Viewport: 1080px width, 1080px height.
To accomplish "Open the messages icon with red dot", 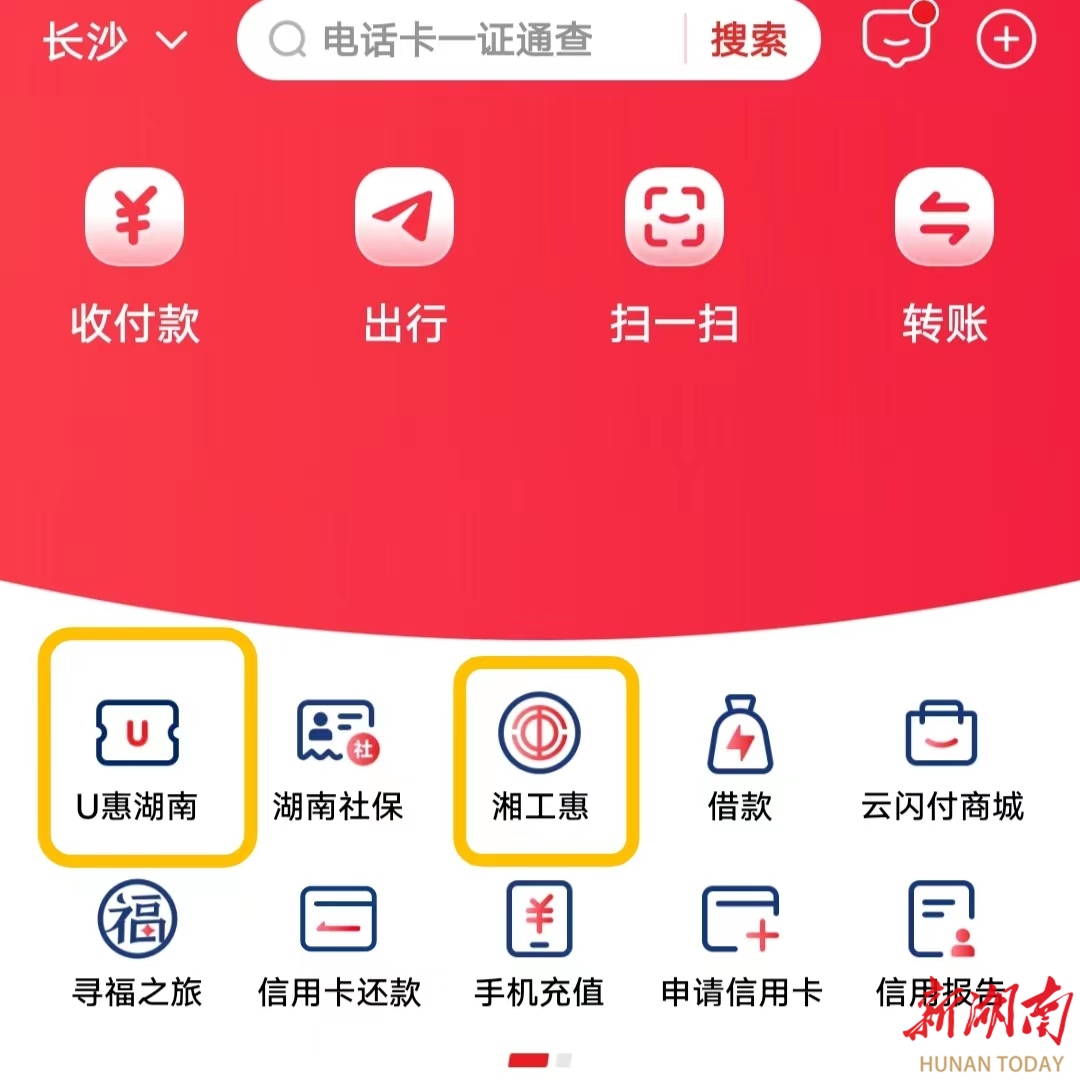I will tap(897, 39).
